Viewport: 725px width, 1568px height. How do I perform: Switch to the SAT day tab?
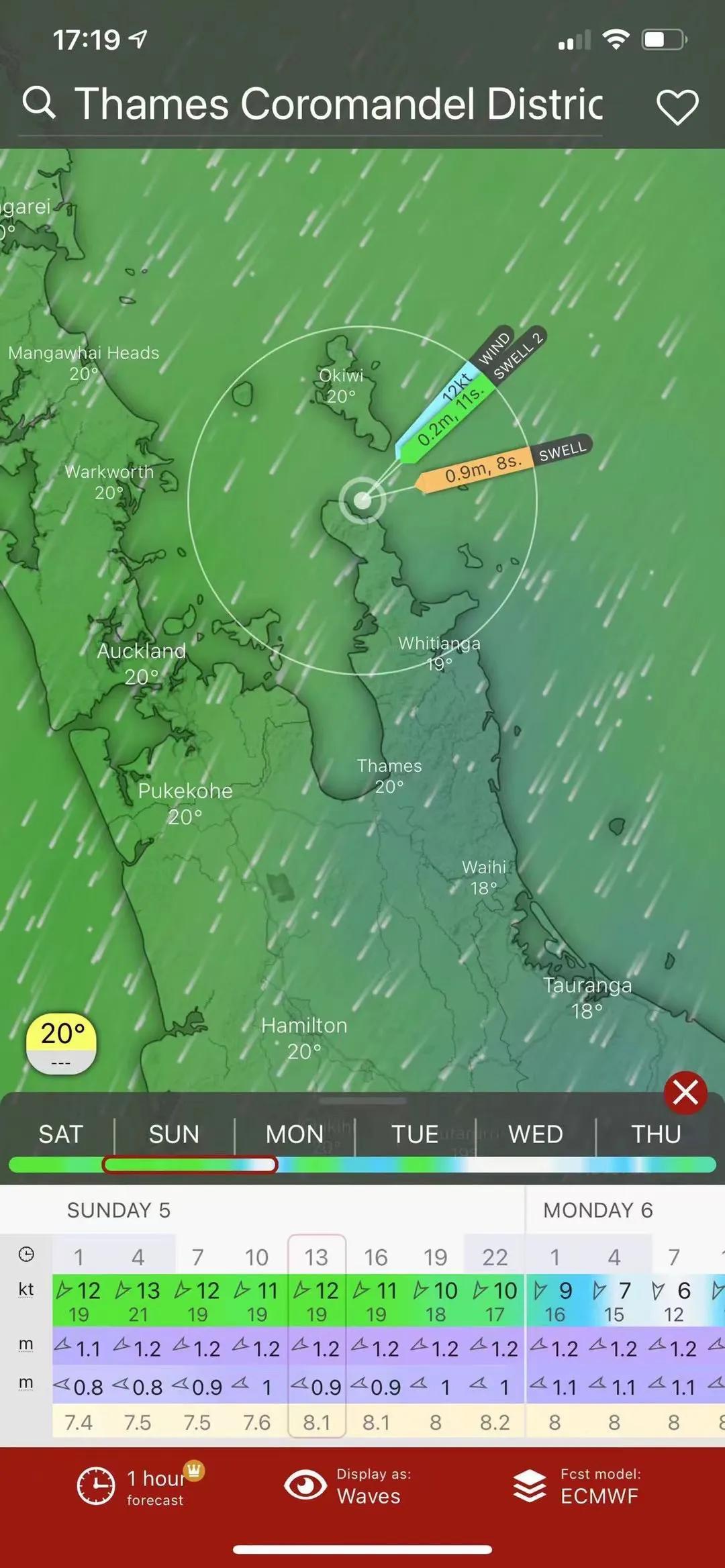pos(60,1134)
